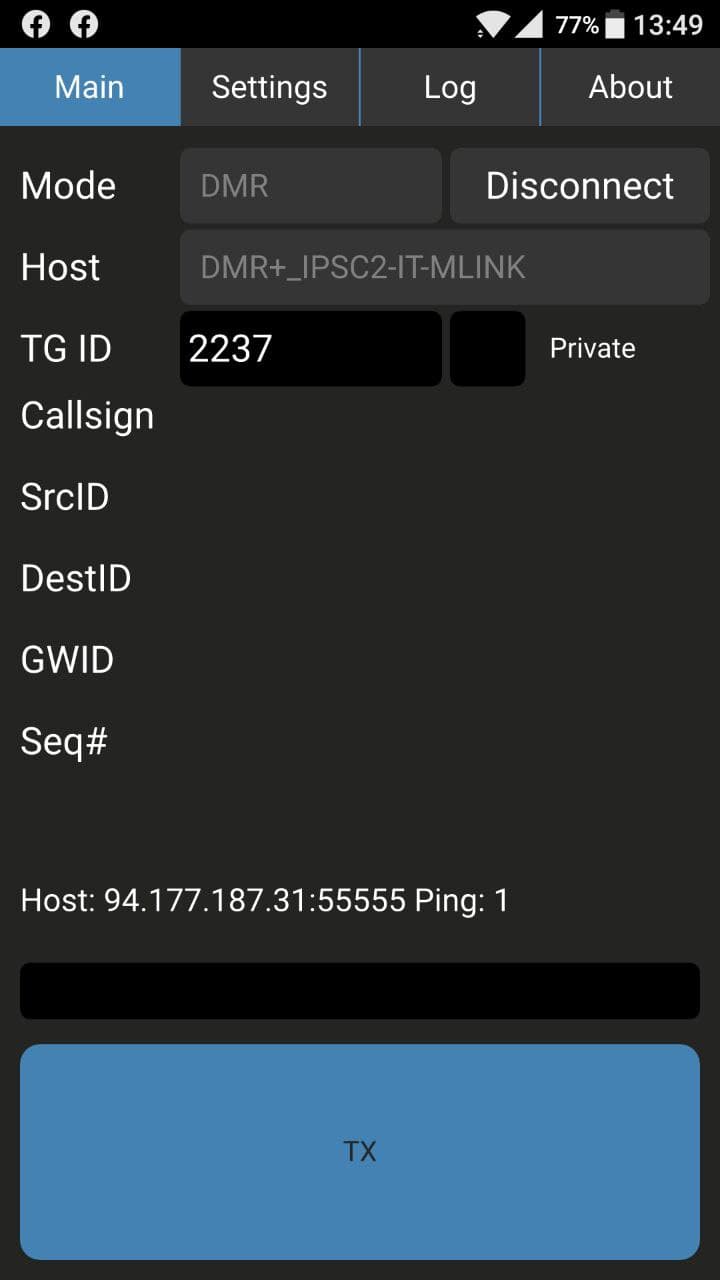Select the Main tab
Screen dimensions: 720x1280
click(x=90, y=87)
